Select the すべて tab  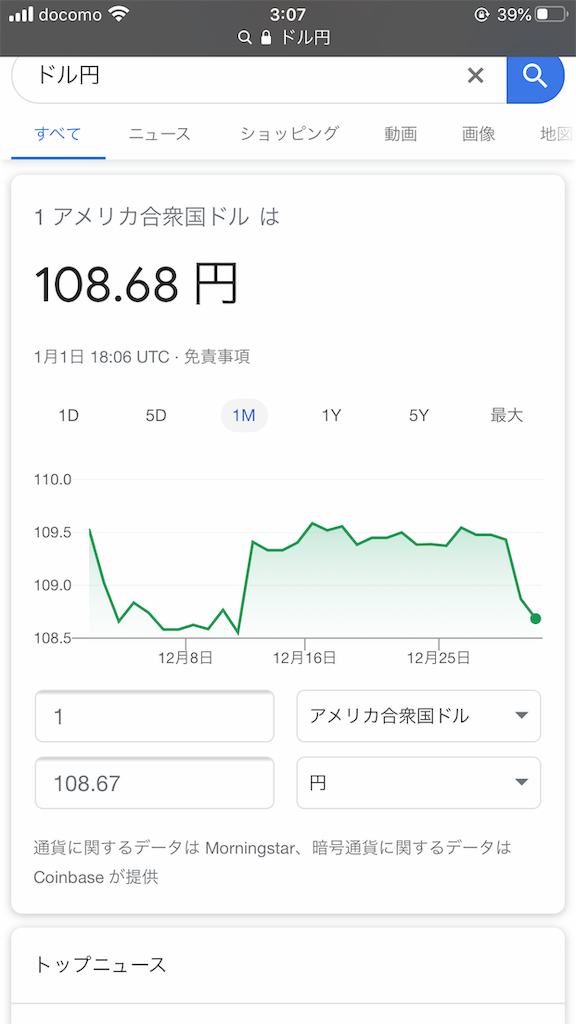(58, 134)
